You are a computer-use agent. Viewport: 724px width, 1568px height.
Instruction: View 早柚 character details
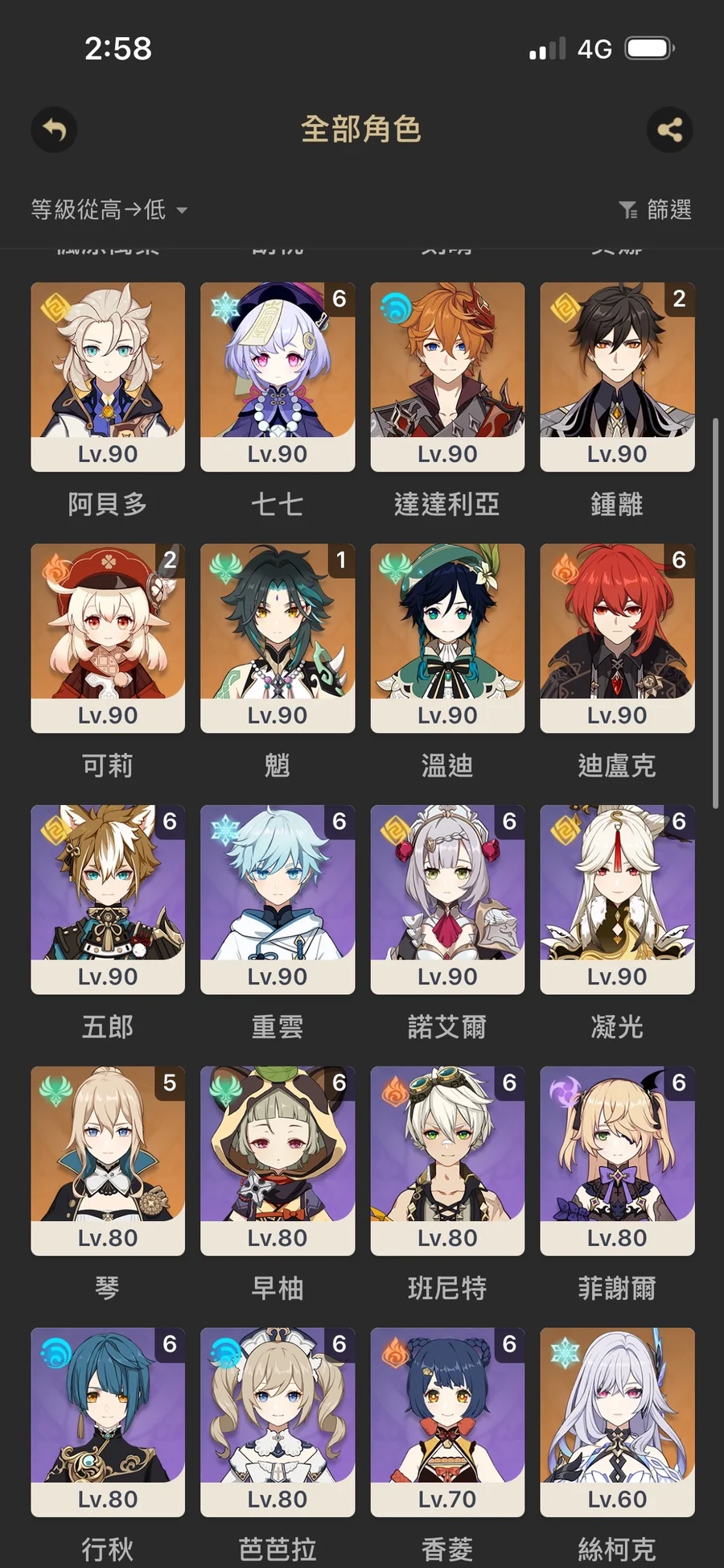[x=278, y=1160]
